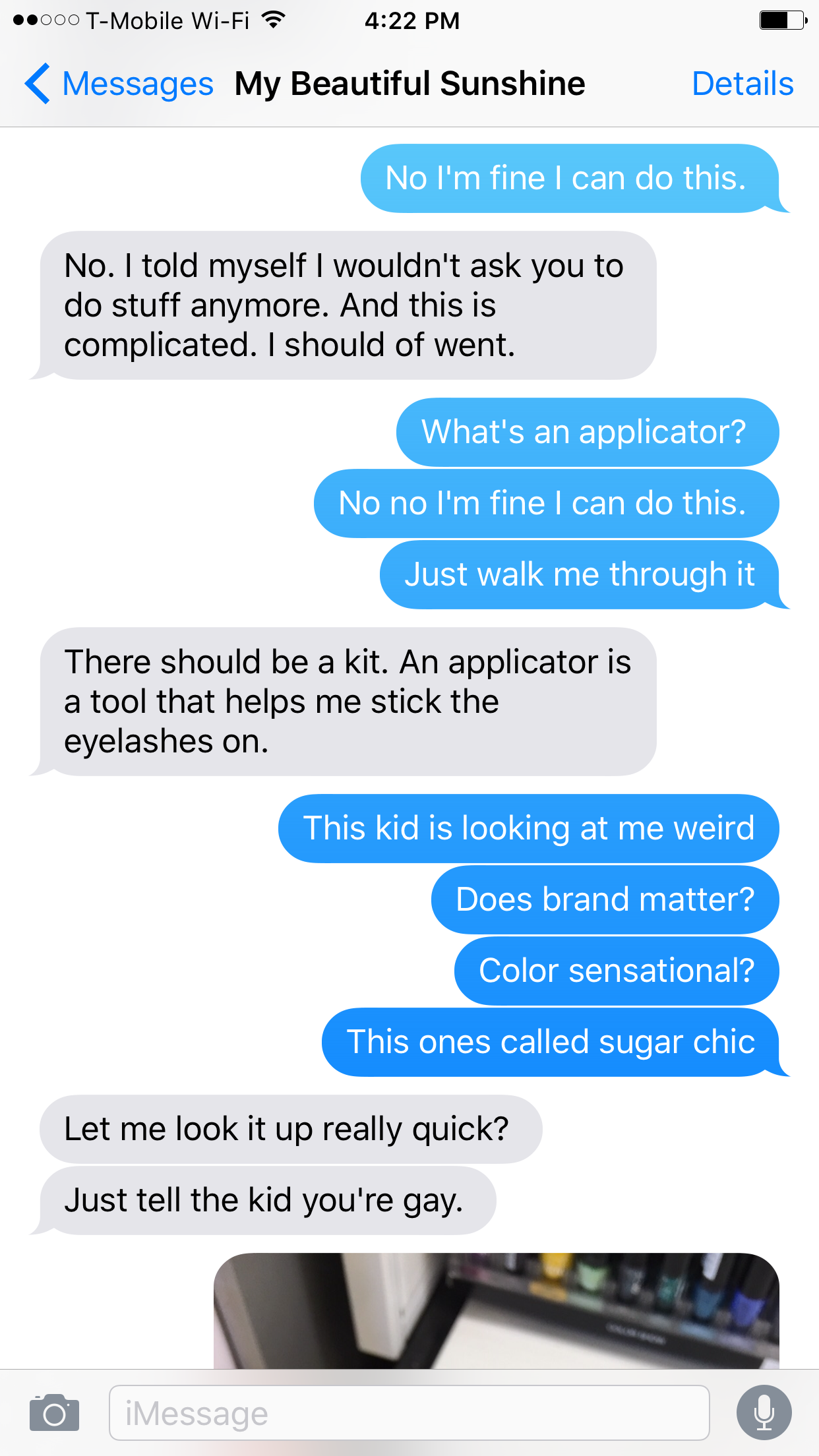Open the camera to attach a photo
The height and width of the screenshot is (1456, 819).
[54, 1412]
